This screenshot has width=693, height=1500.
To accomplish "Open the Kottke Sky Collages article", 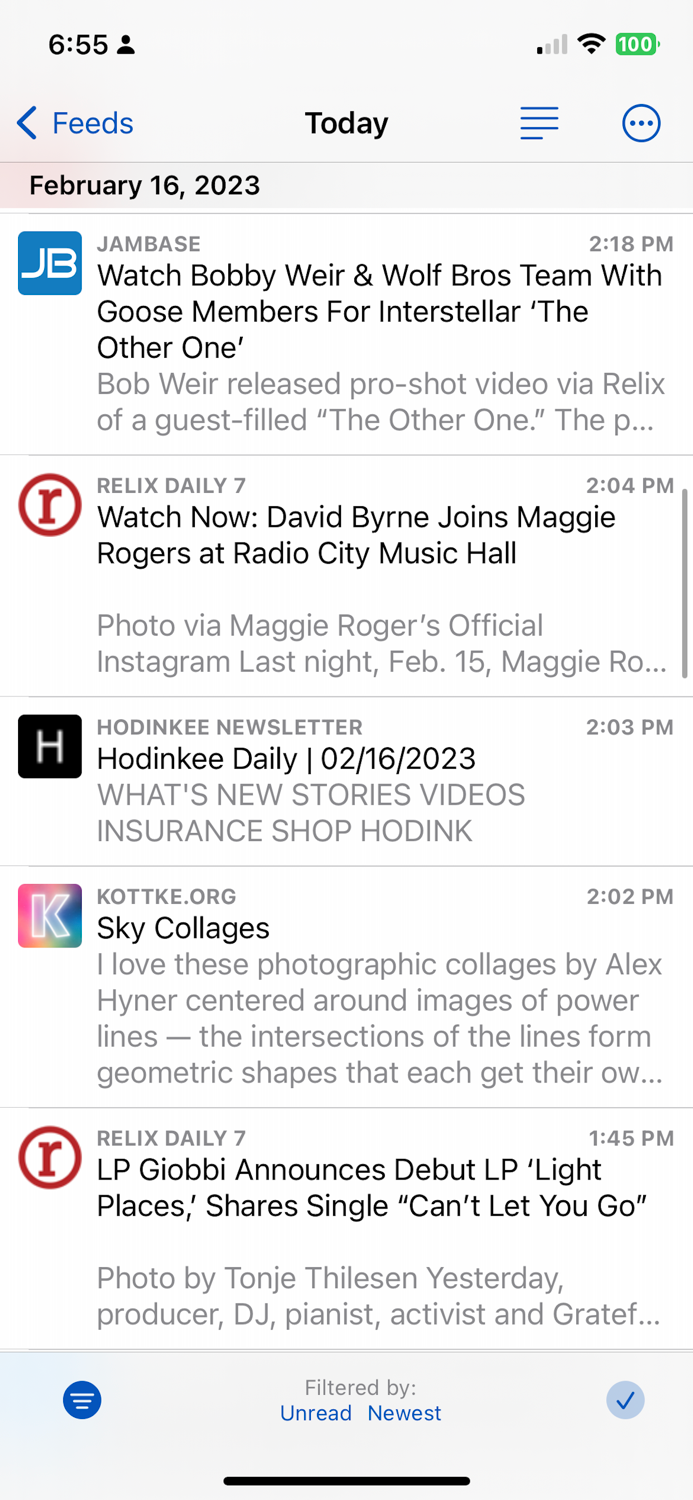I will point(346,987).
